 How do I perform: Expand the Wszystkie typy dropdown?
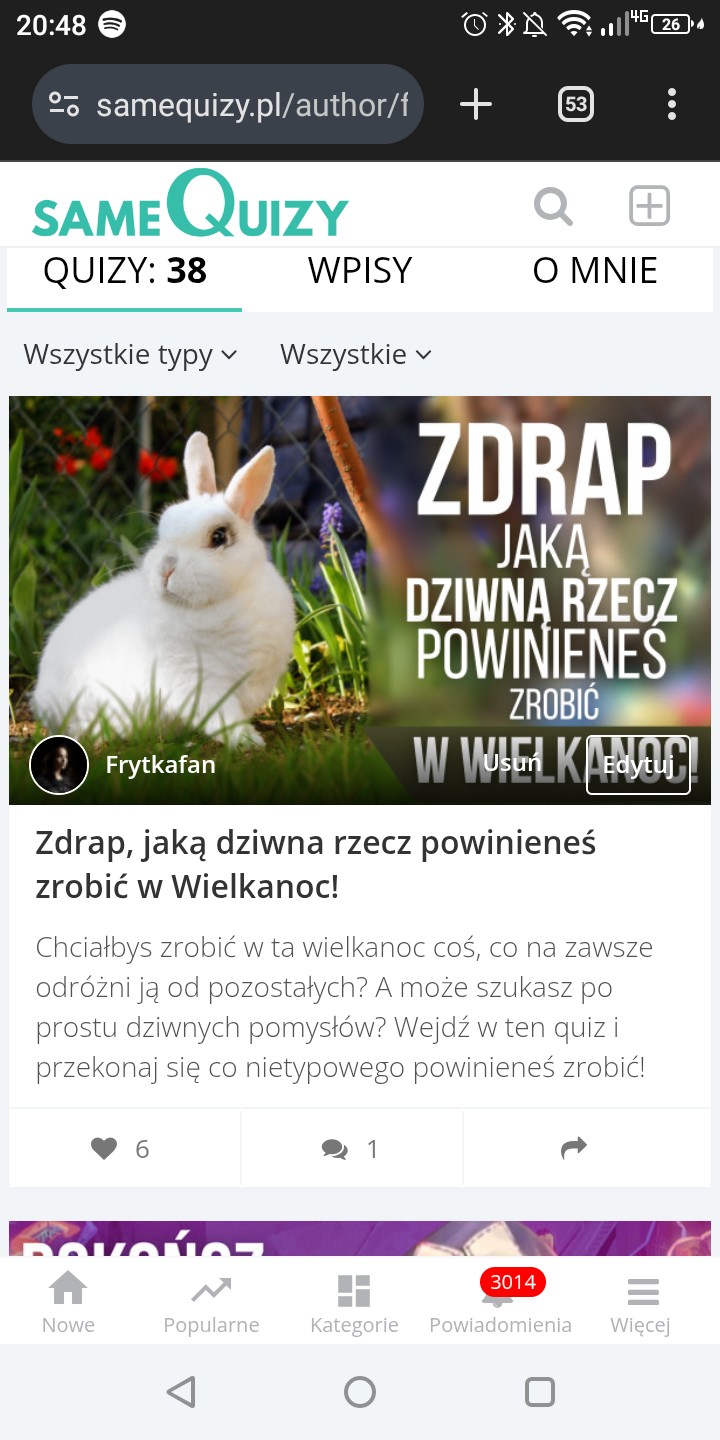[130, 354]
